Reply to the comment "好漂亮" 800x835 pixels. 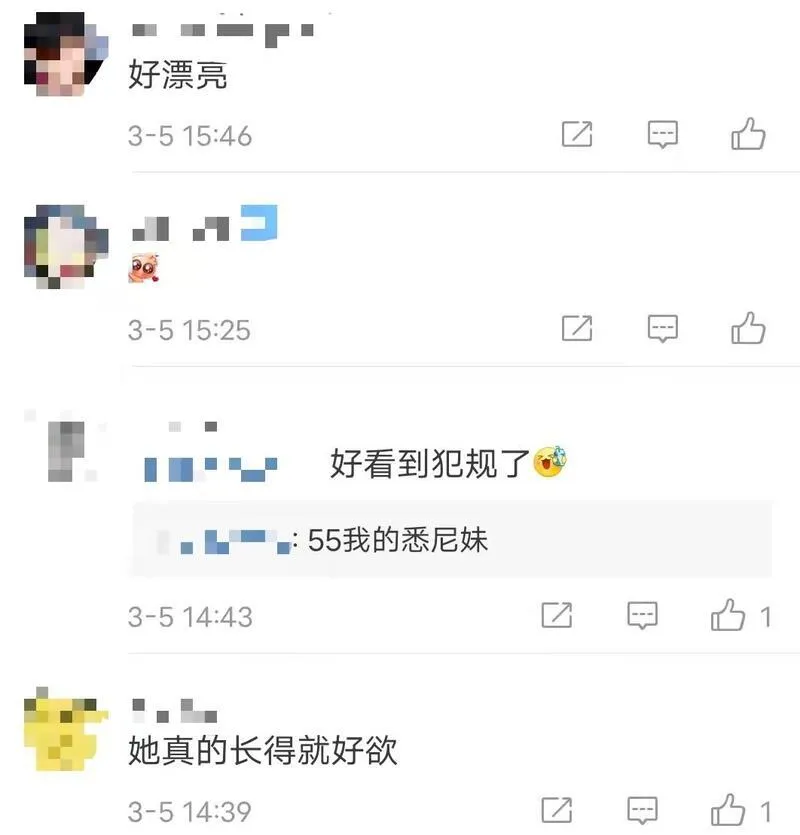pos(663,134)
